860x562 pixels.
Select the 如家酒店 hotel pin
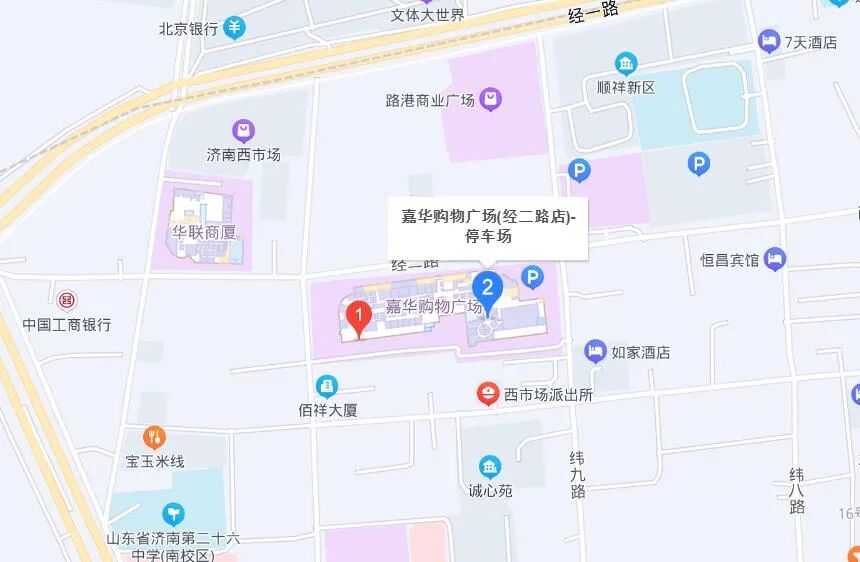(x=595, y=351)
